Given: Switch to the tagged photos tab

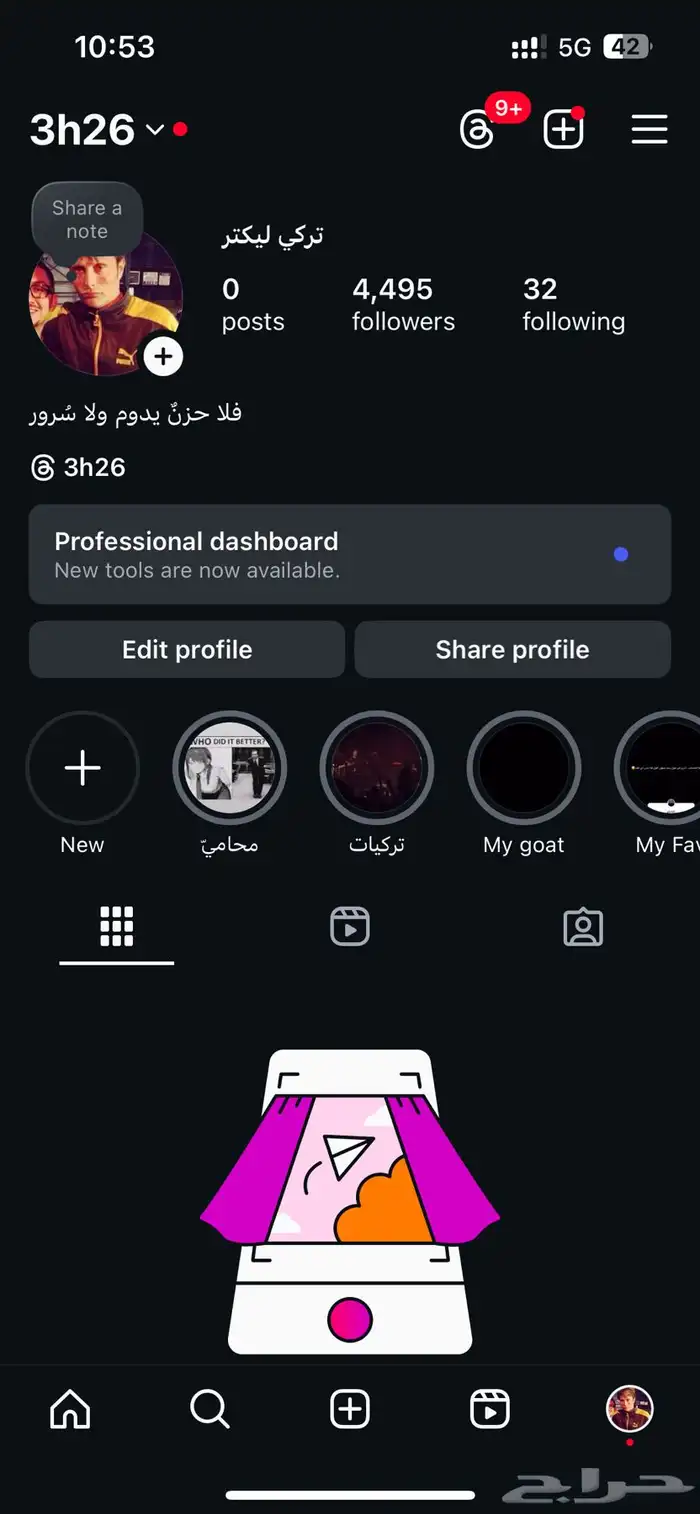Looking at the screenshot, I should click(x=583, y=927).
